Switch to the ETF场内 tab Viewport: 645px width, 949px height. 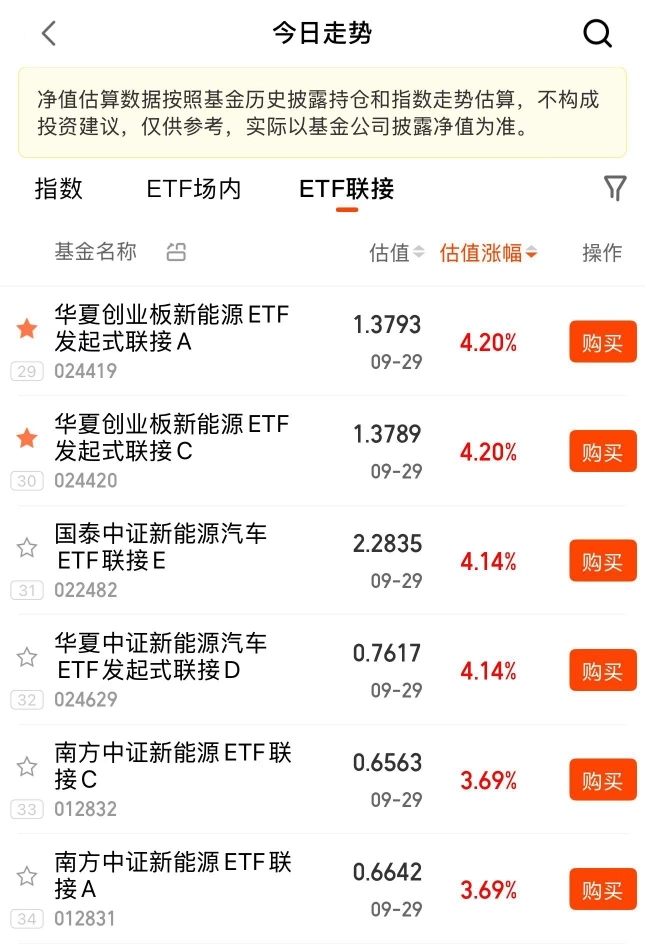194,188
